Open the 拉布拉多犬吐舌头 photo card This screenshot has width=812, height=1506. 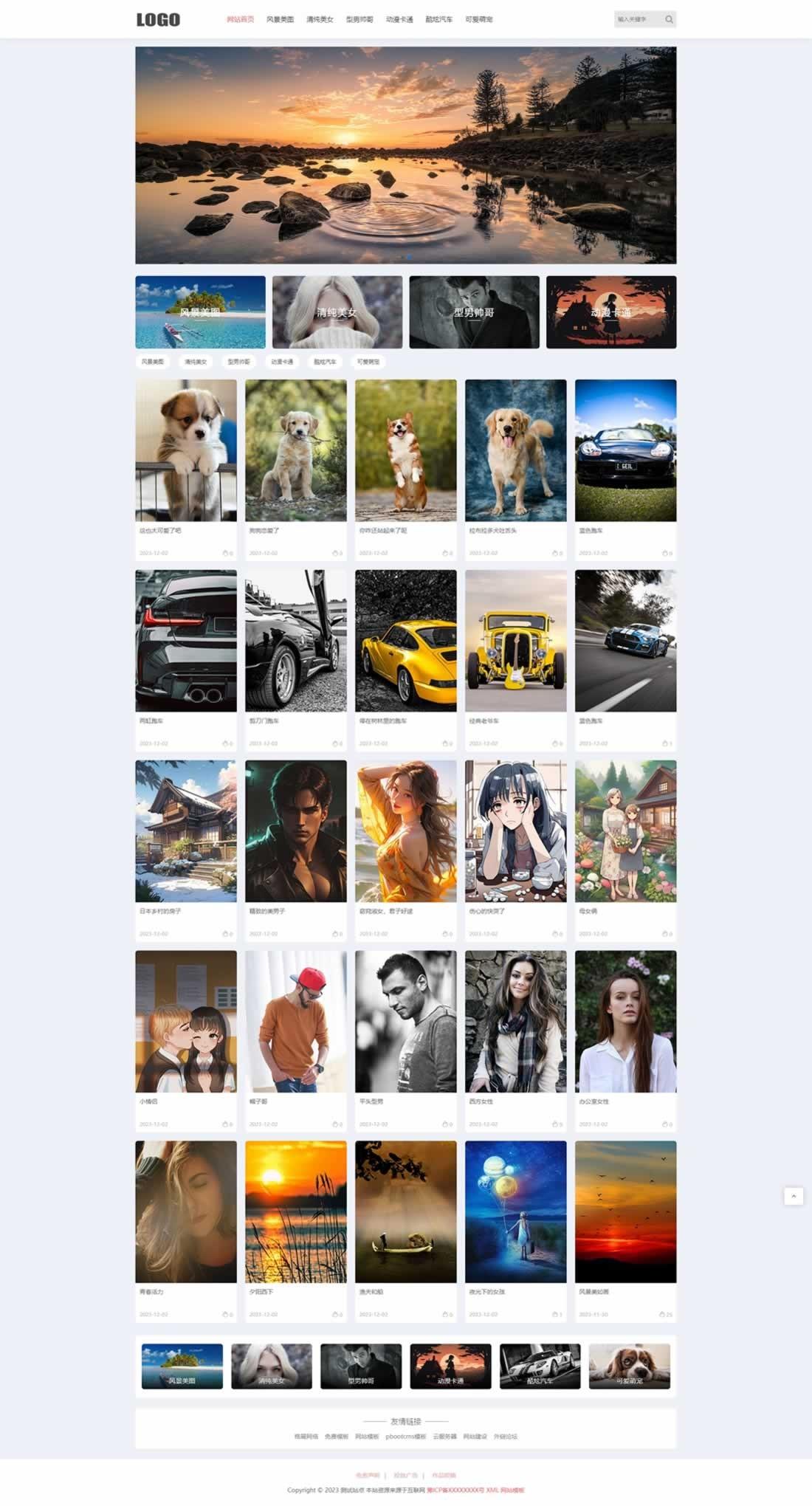(515, 450)
